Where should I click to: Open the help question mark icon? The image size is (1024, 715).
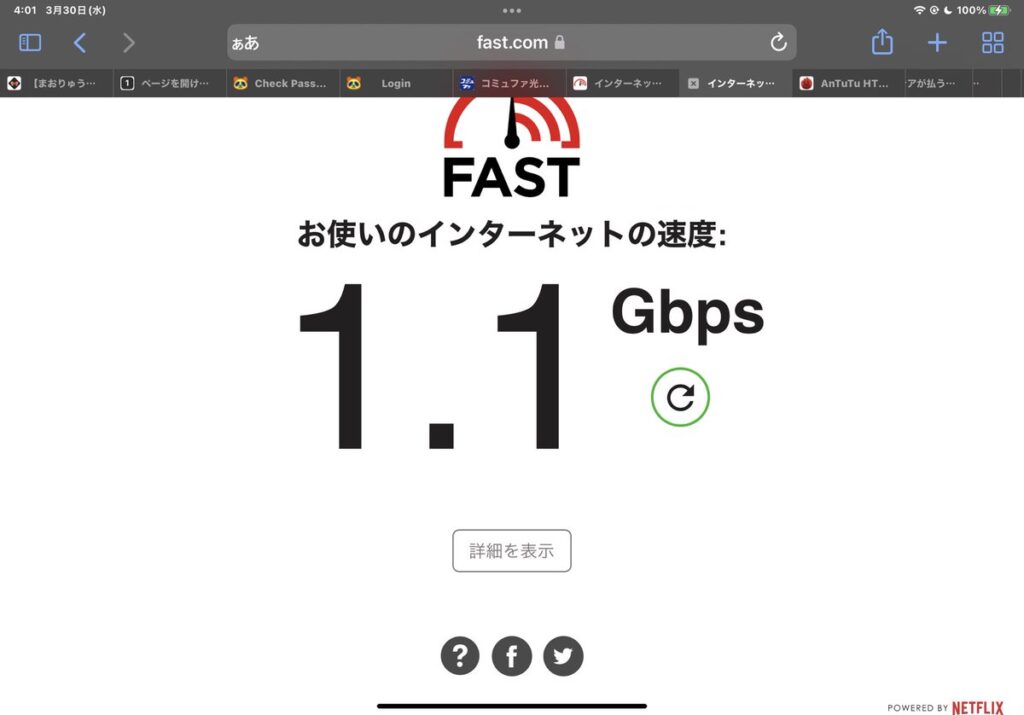pos(460,656)
